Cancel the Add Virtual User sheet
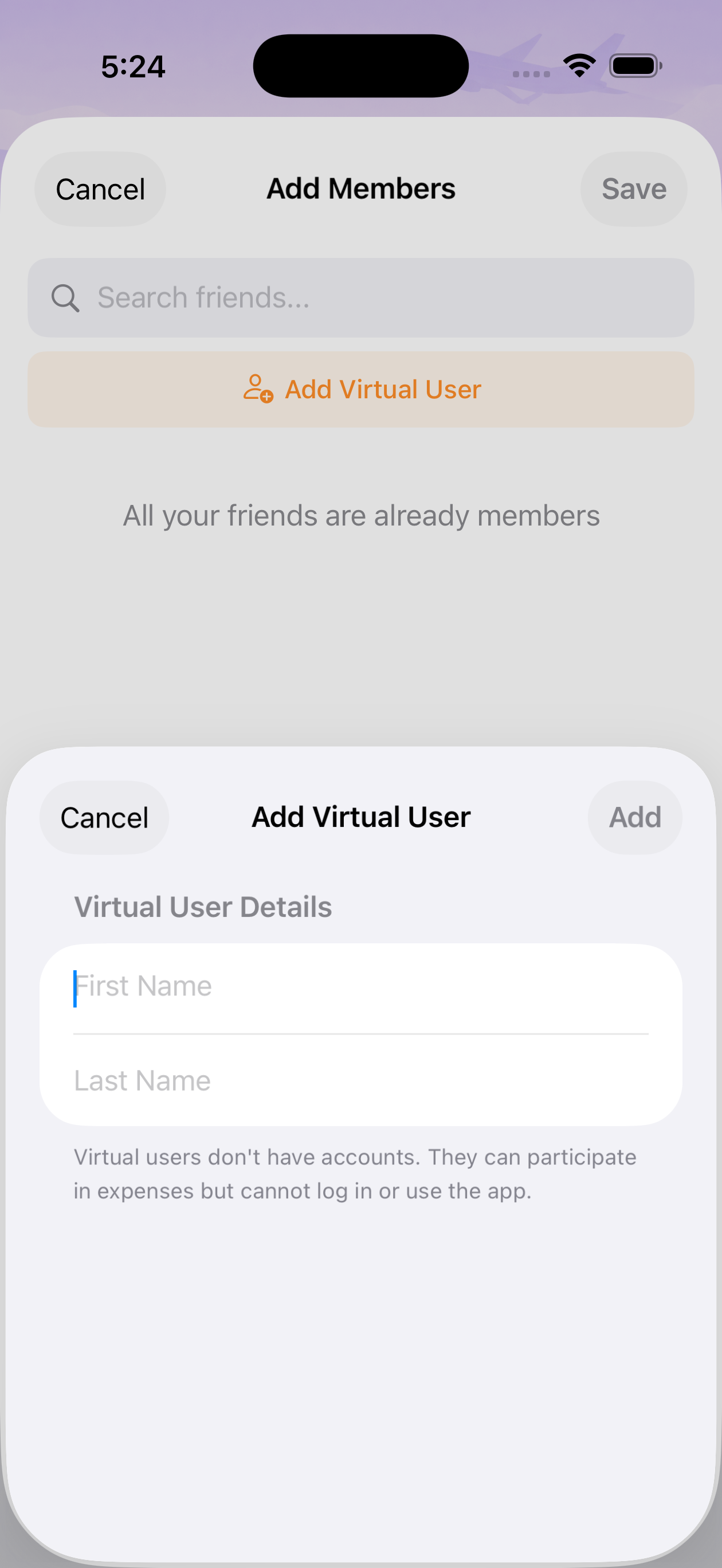 pos(104,817)
